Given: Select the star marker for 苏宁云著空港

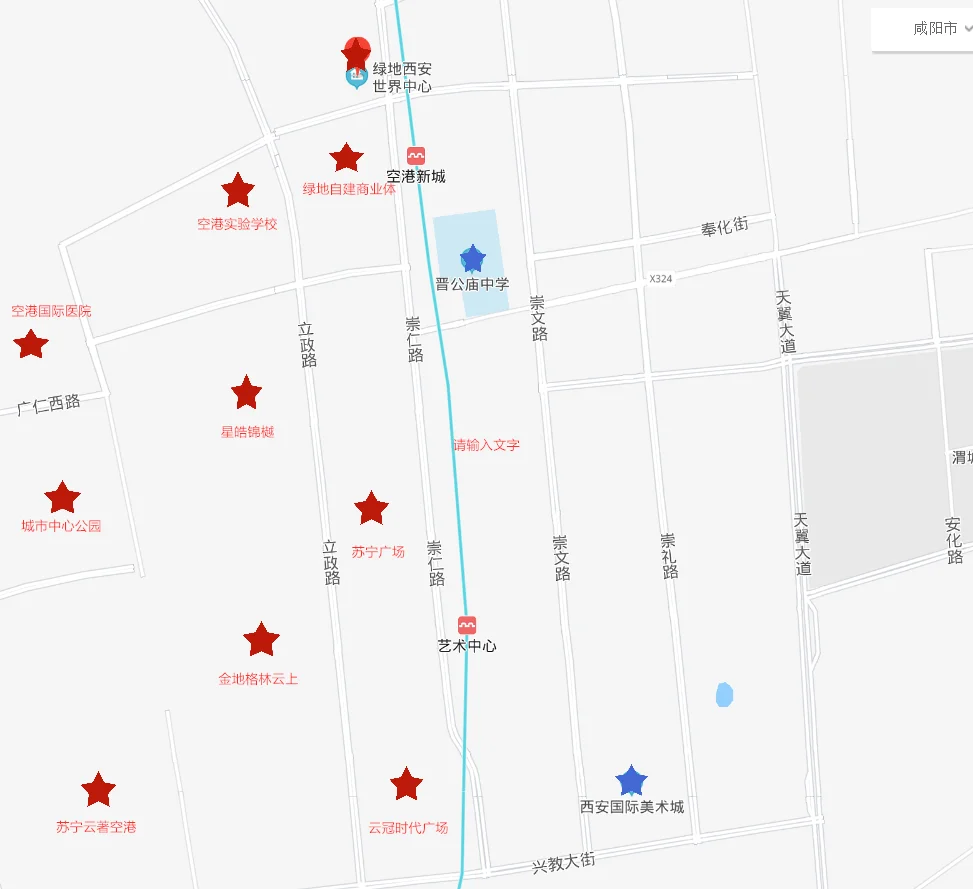Looking at the screenshot, I should point(98,790).
